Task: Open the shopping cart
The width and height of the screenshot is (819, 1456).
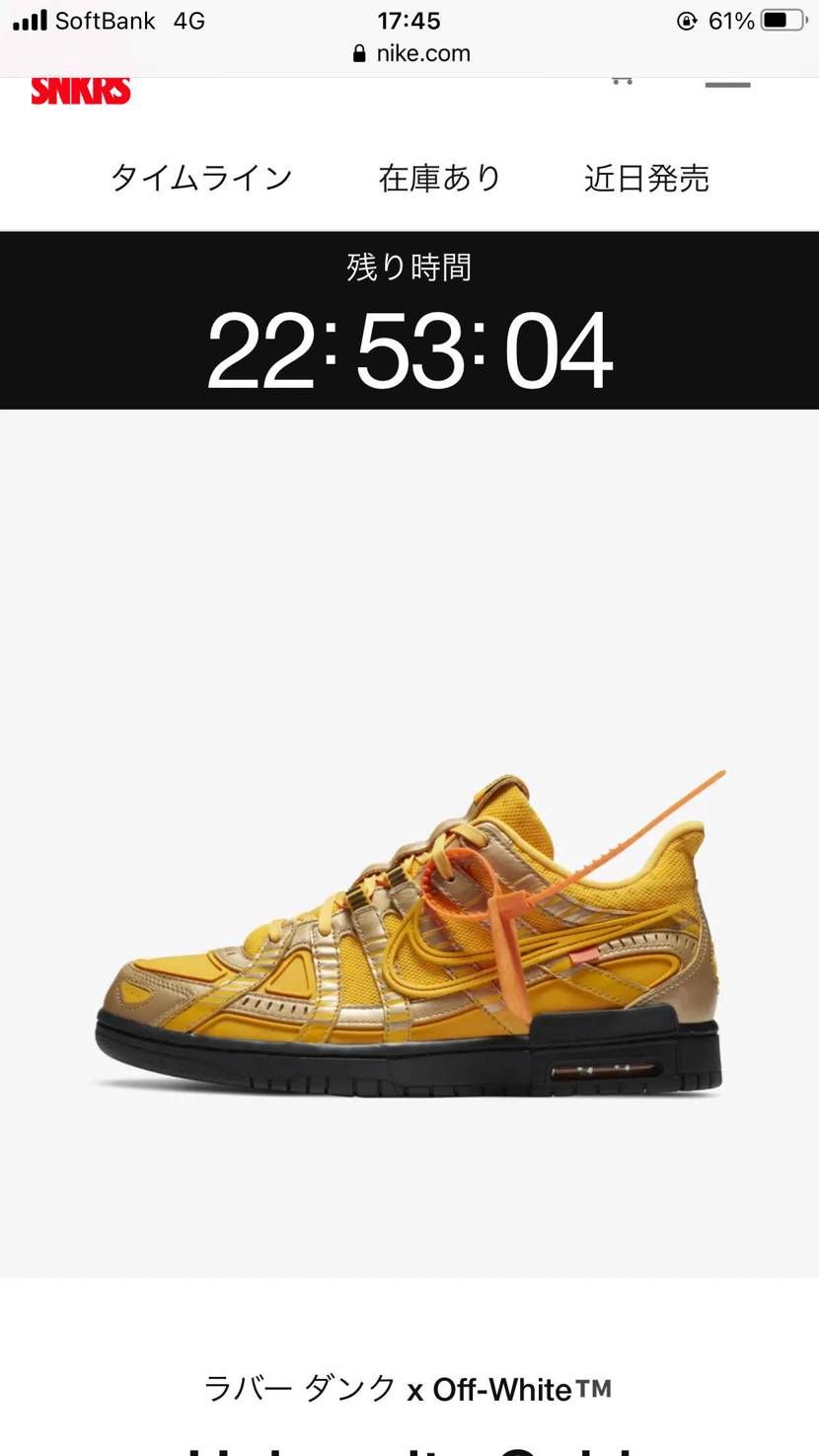Action: pos(622,82)
